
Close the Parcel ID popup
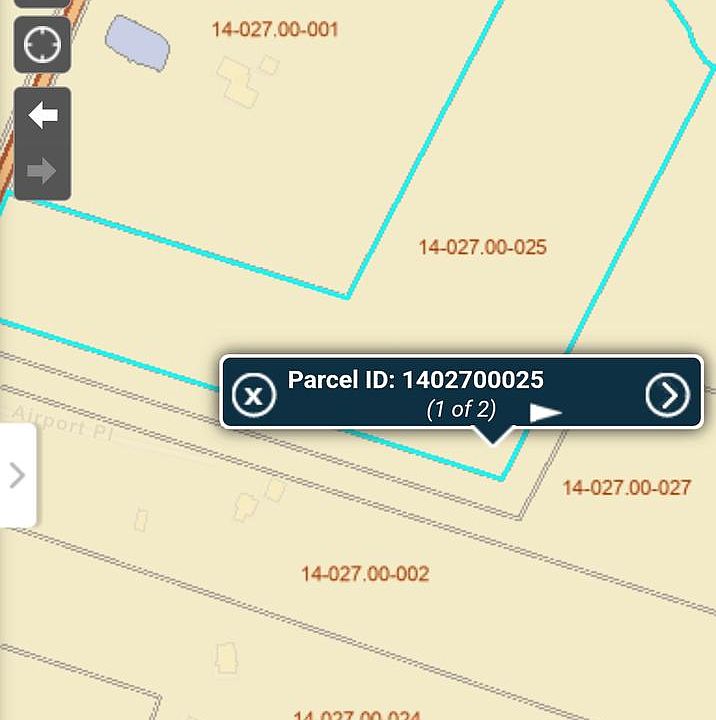[254, 394]
